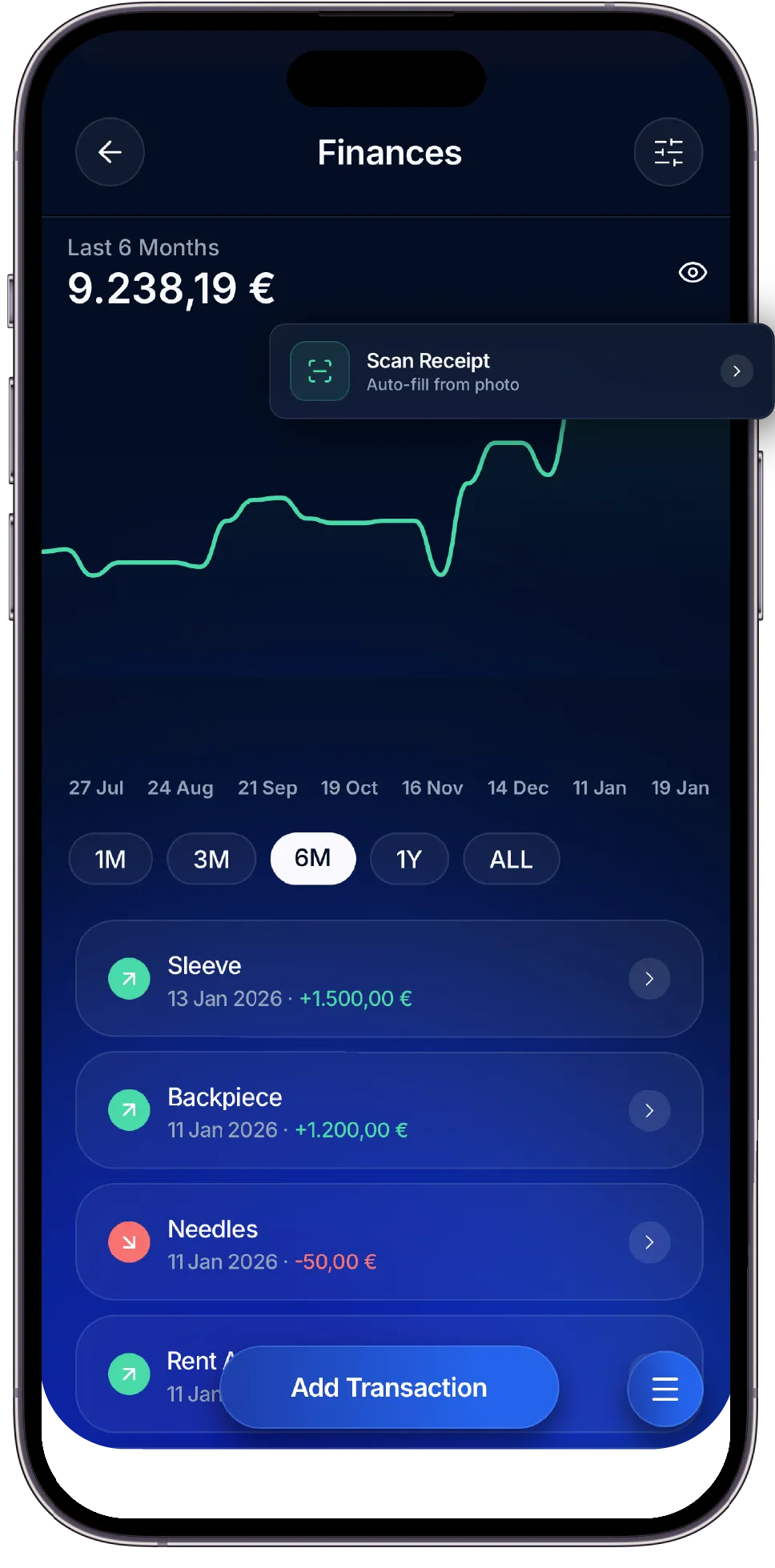Open Scan Receipt auto-fill option
This screenshot has height=1568, width=775.
click(x=520, y=371)
